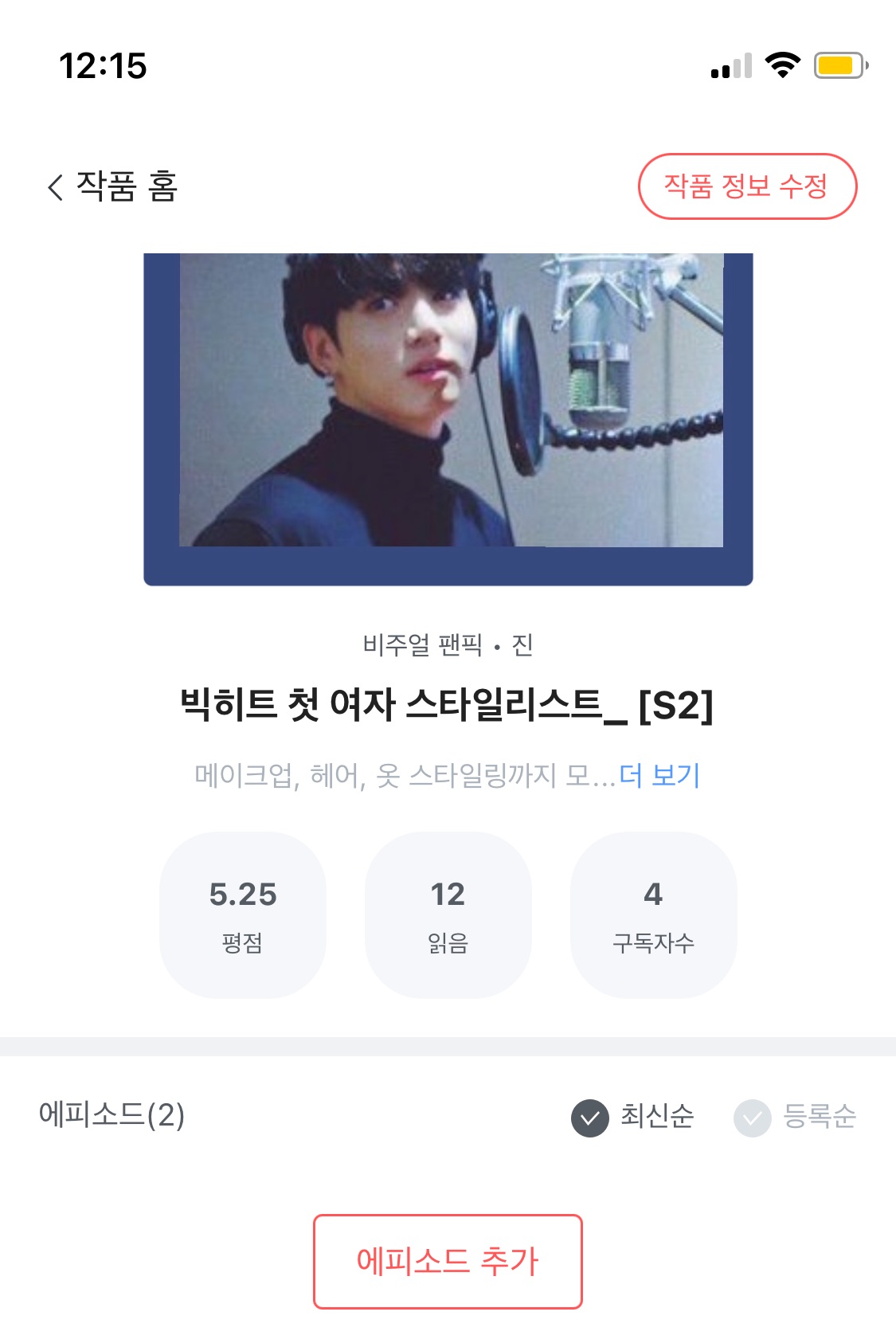Expand description with 더 보기

pos(659,775)
